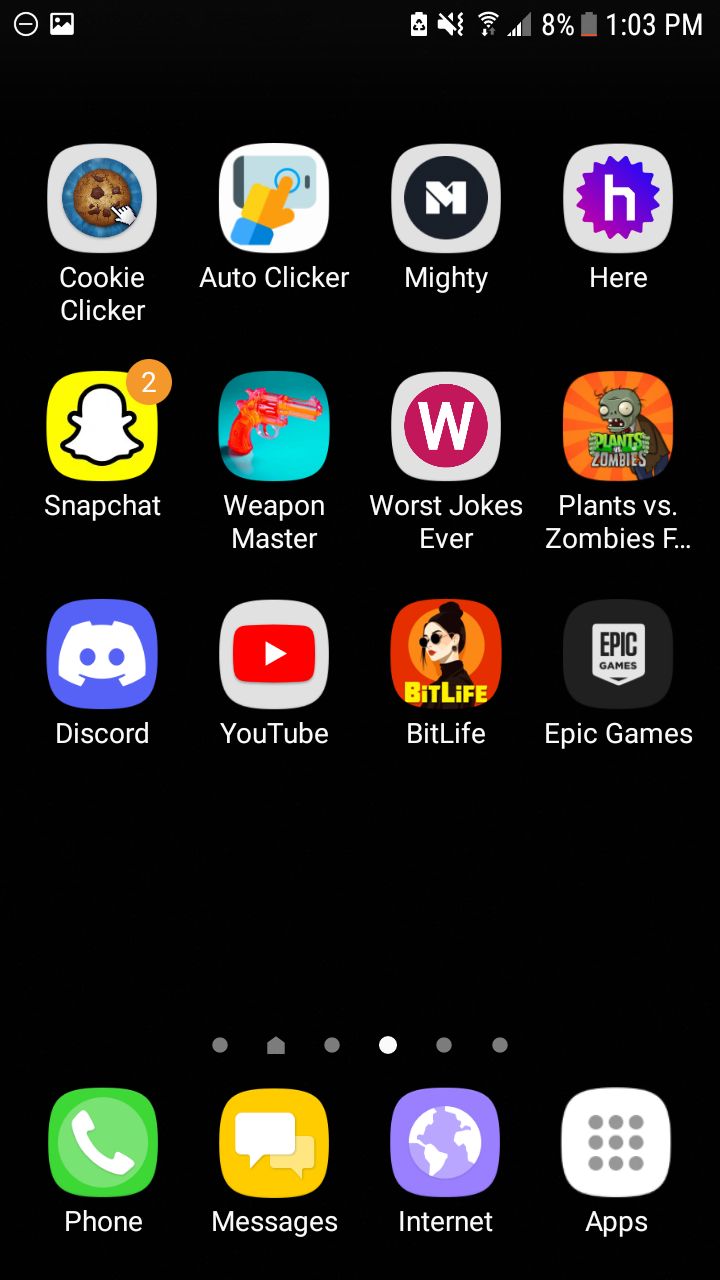Open the BitLife game
The image size is (720, 1280).
tap(446, 654)
